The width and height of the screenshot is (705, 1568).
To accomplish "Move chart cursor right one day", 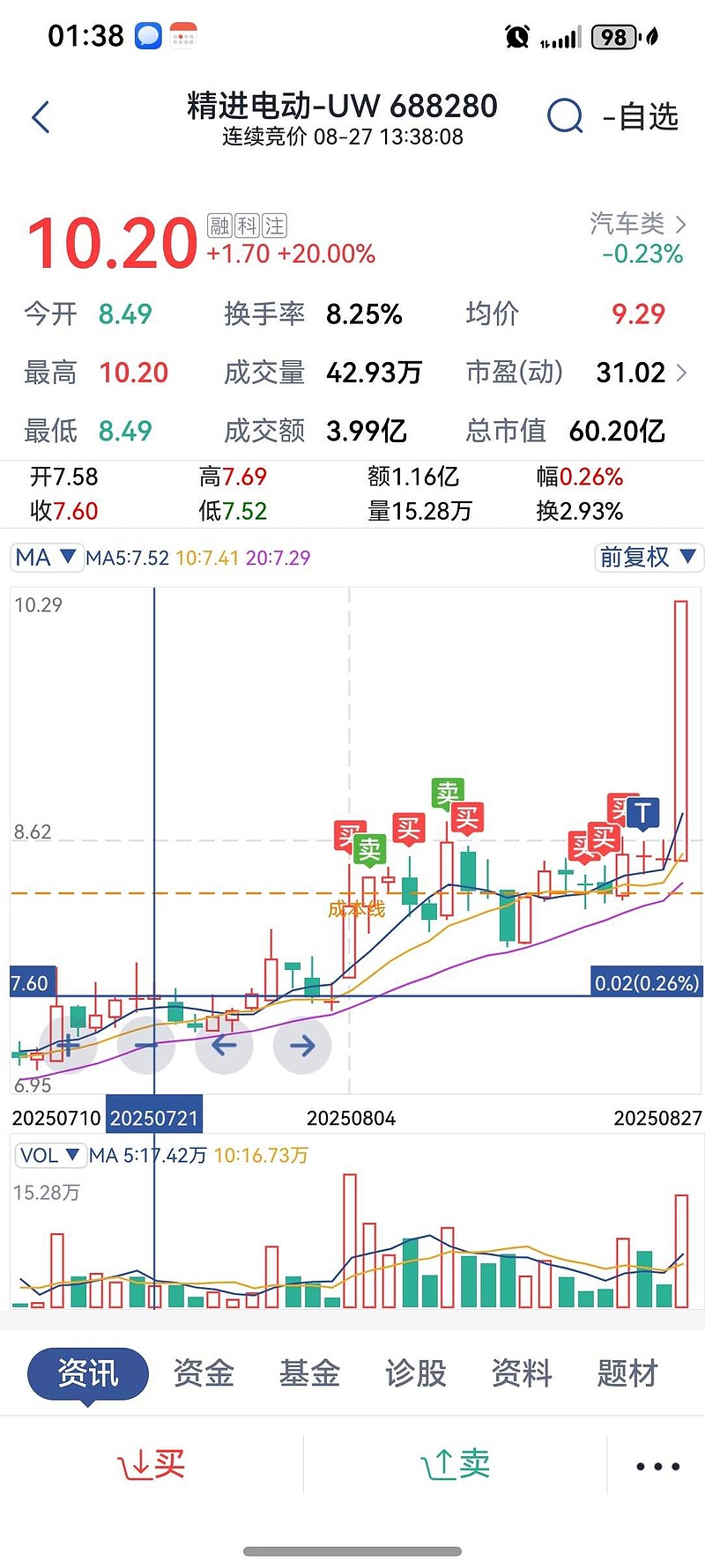I will pos(302,1046).
